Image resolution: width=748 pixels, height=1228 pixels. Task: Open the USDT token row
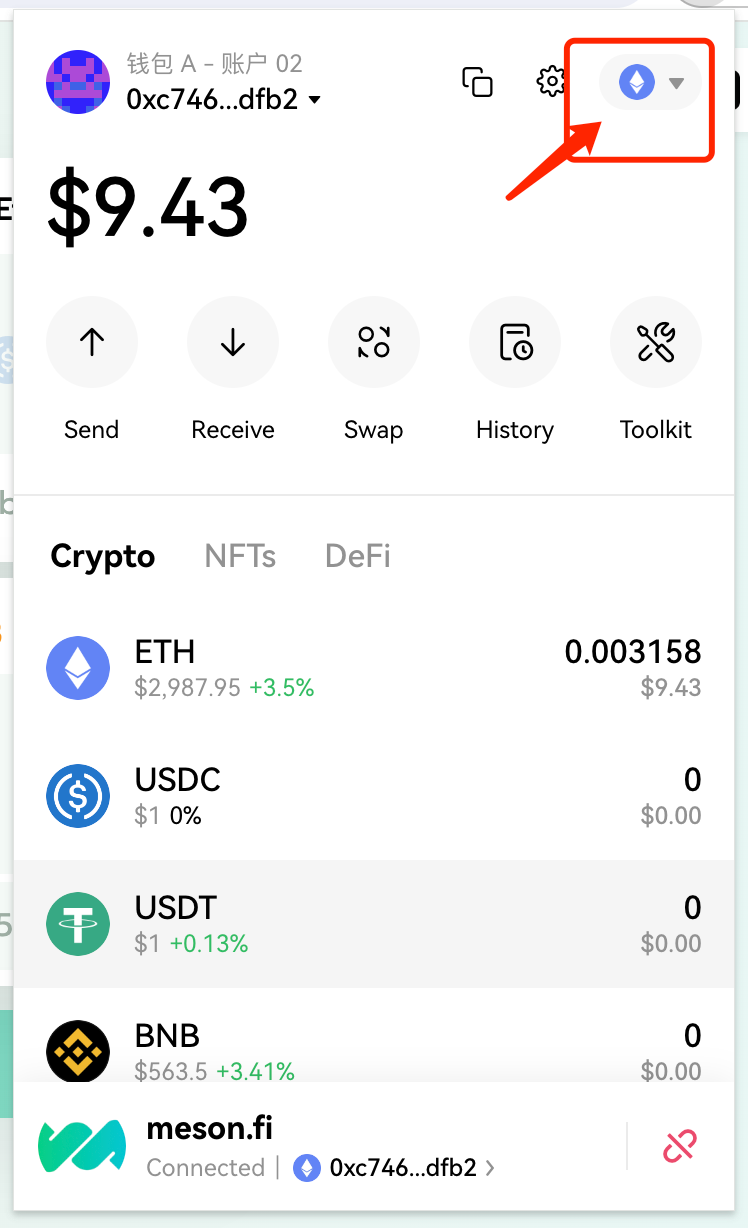(374, 924)
